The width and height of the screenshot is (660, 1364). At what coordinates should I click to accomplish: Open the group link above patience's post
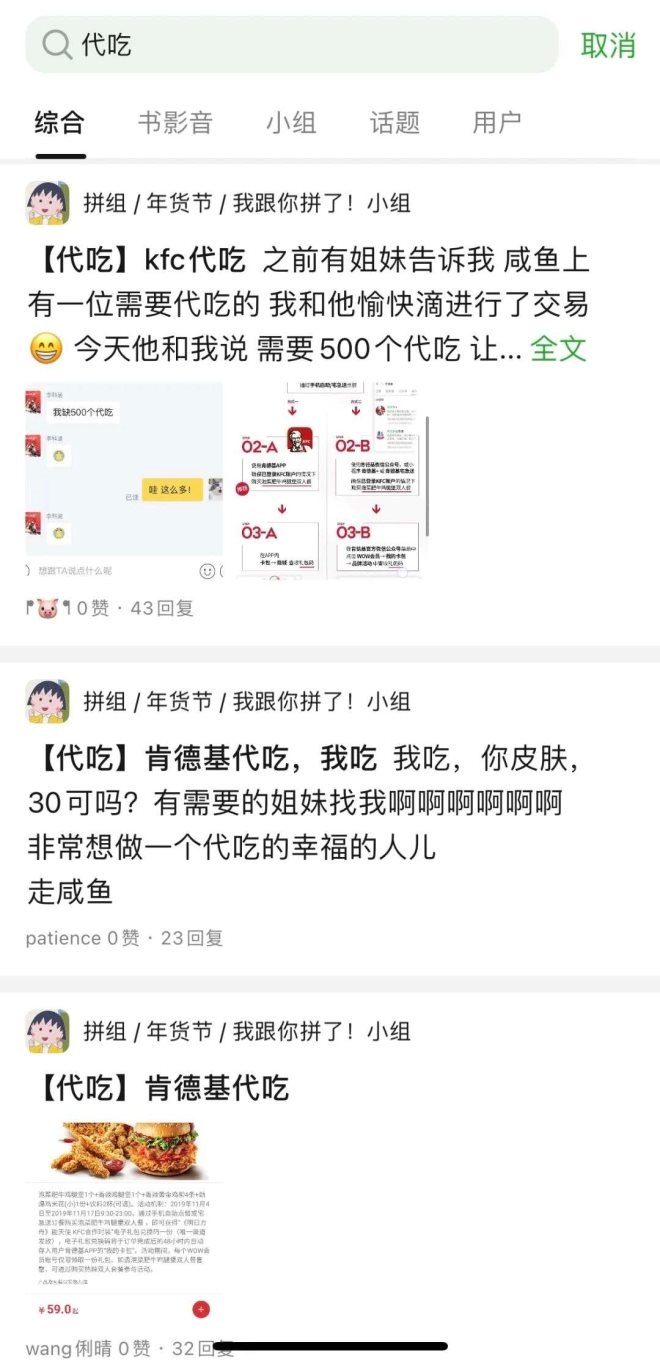[x=246, y=702]
